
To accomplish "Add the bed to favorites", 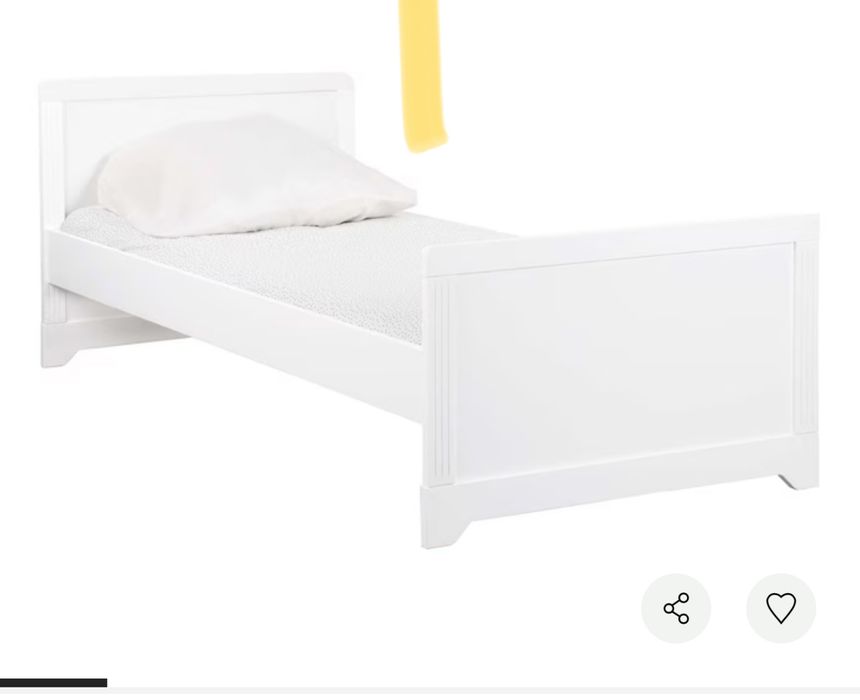I will (x=781, y=608).
